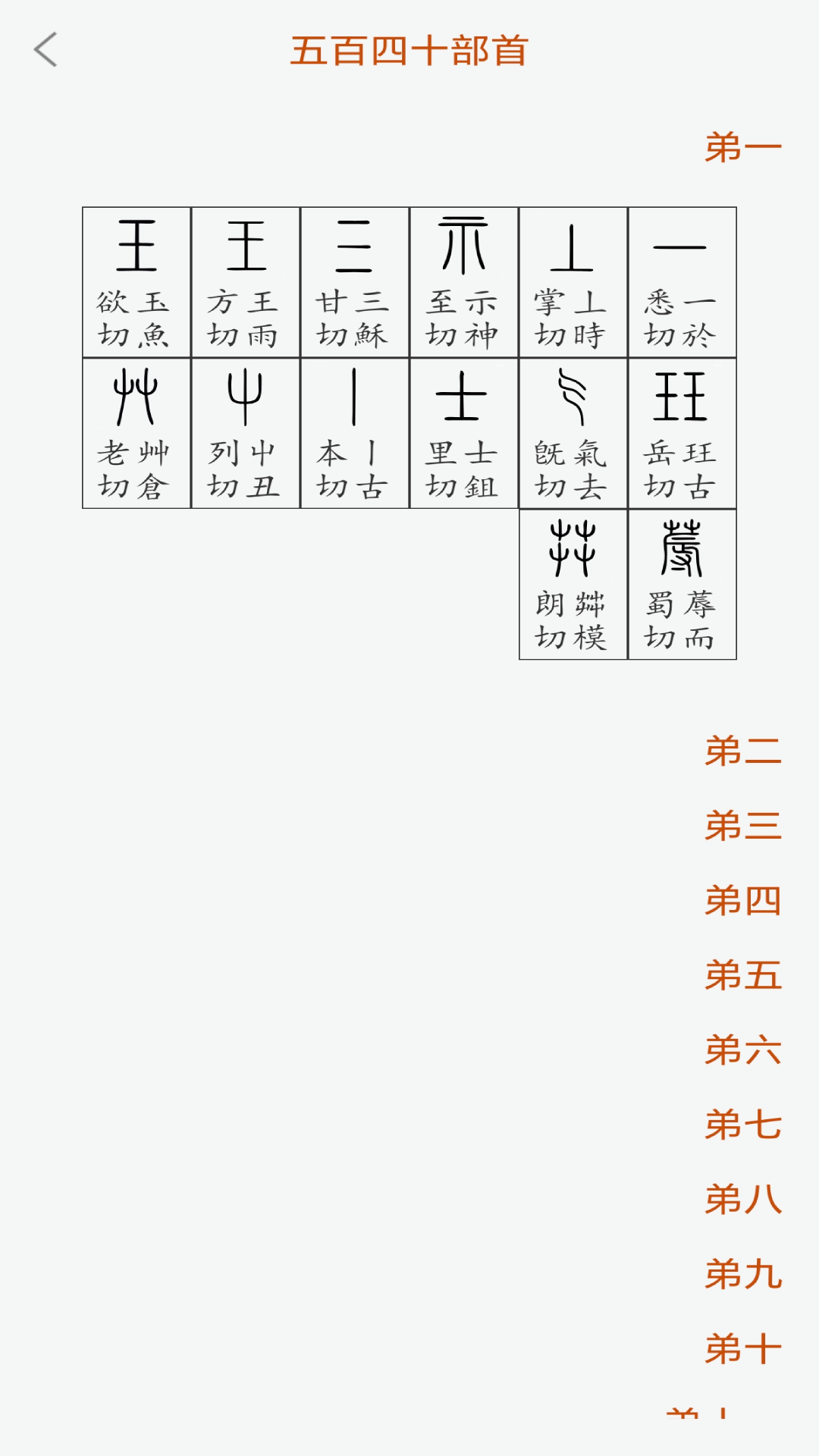Open section 弟八
This screenshot has width=819, height=1456.
pos(742,1200)
